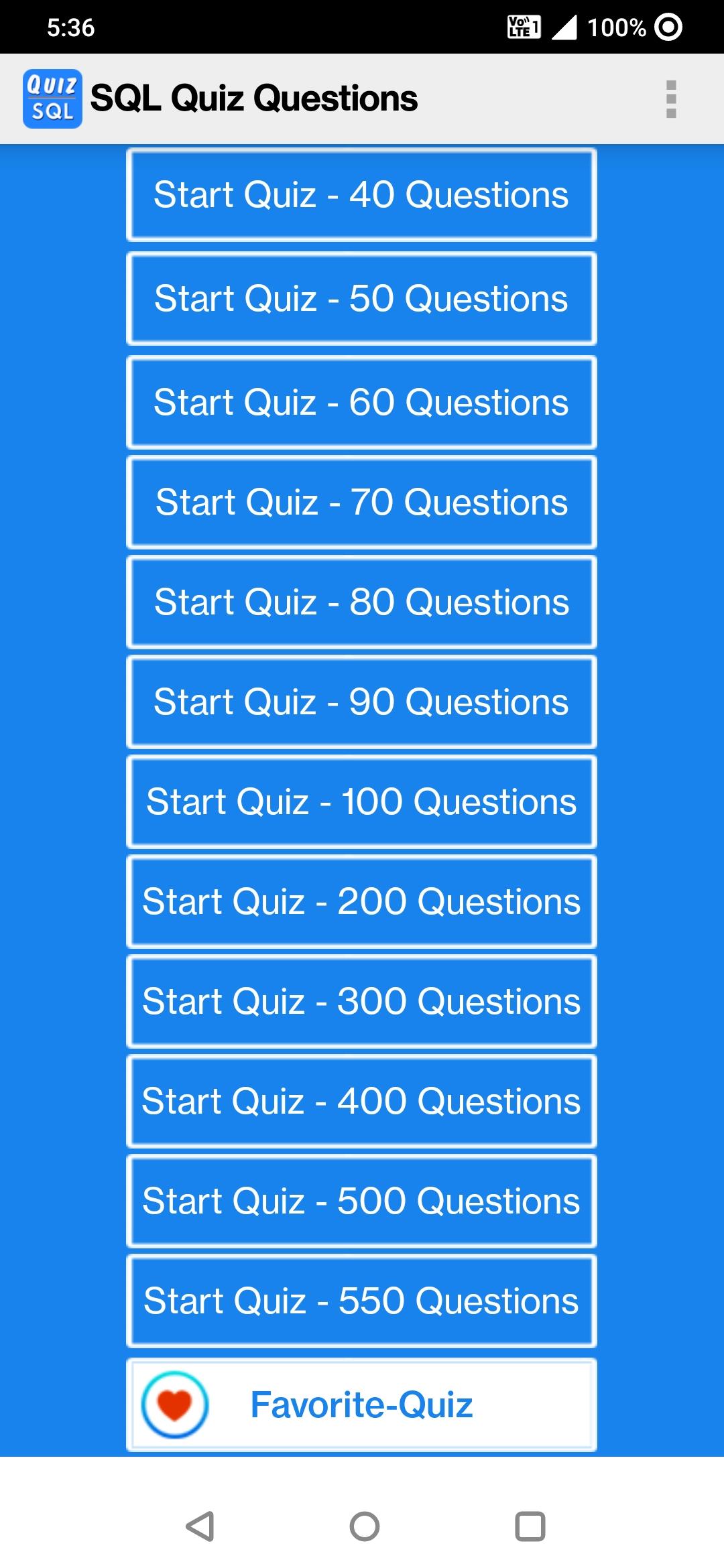Launch the 60 Questions quiz
724x1568 pixels.
(x=361, y=403)
